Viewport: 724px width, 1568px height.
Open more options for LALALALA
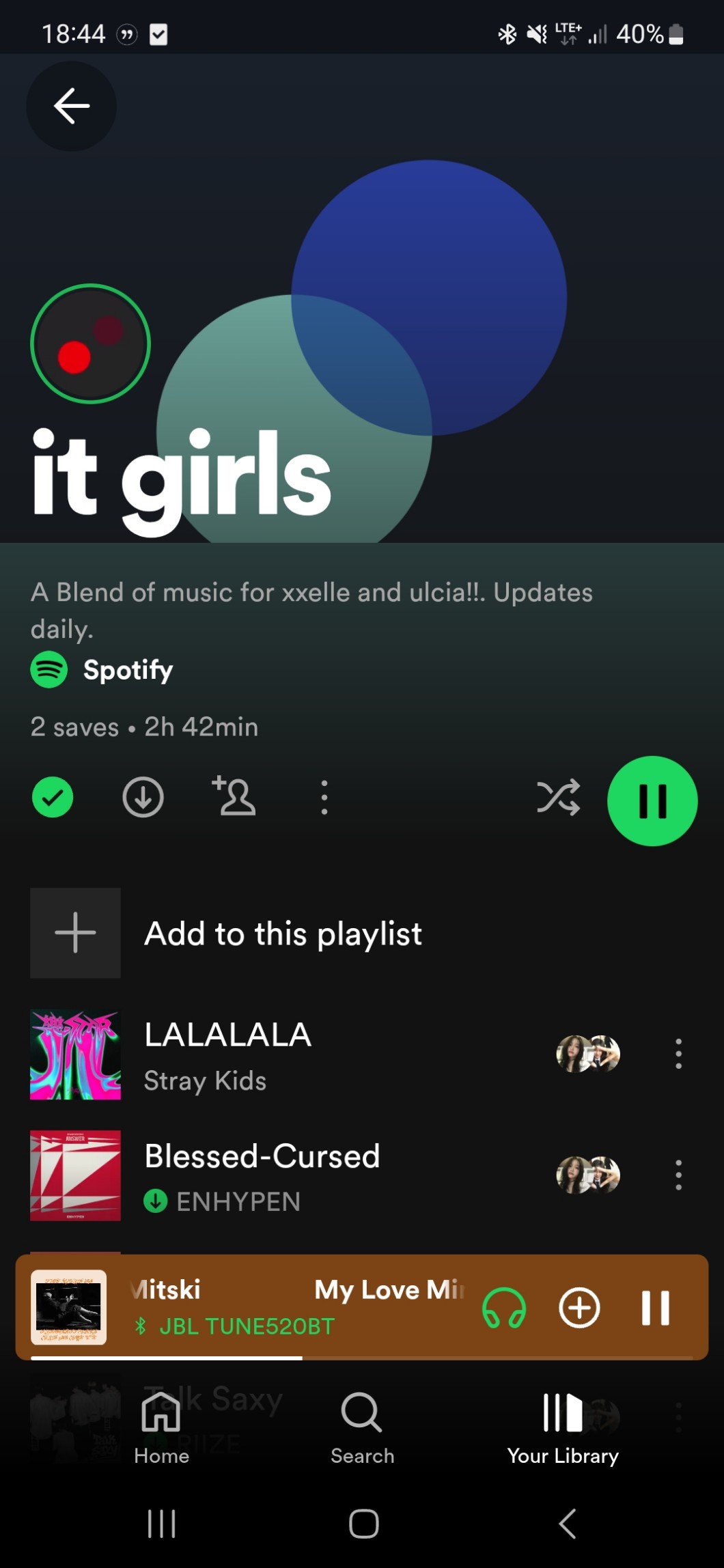tap(678, 1054)
